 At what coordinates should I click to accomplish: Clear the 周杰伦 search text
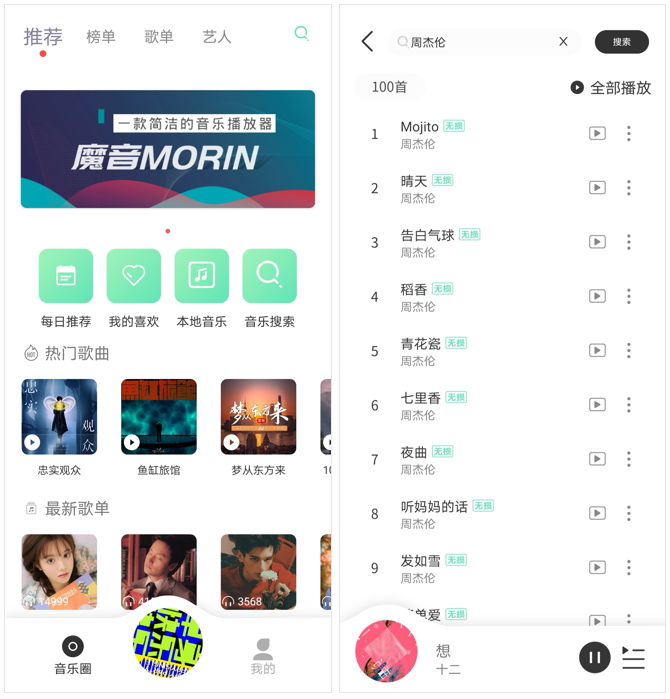(563, 42)
